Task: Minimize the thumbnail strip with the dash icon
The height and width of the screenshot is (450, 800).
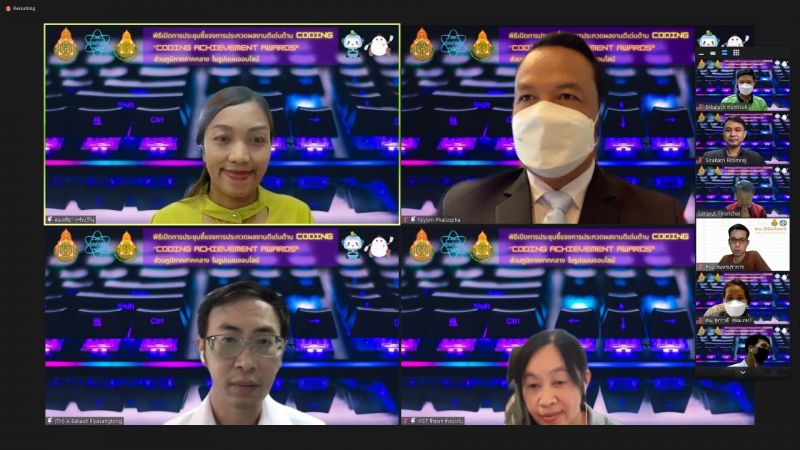Action: (701, 53)
